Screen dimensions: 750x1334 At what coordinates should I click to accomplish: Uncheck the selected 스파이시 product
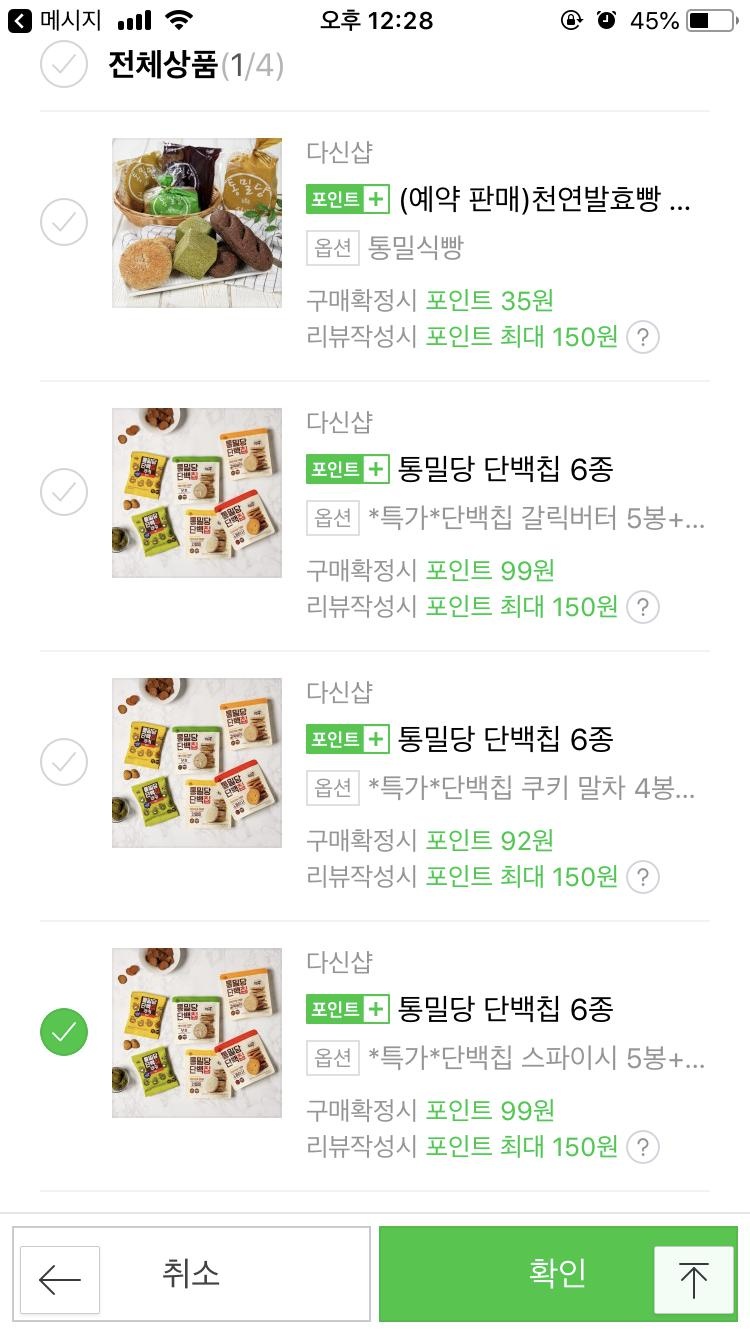click(x=63, y=1033)
